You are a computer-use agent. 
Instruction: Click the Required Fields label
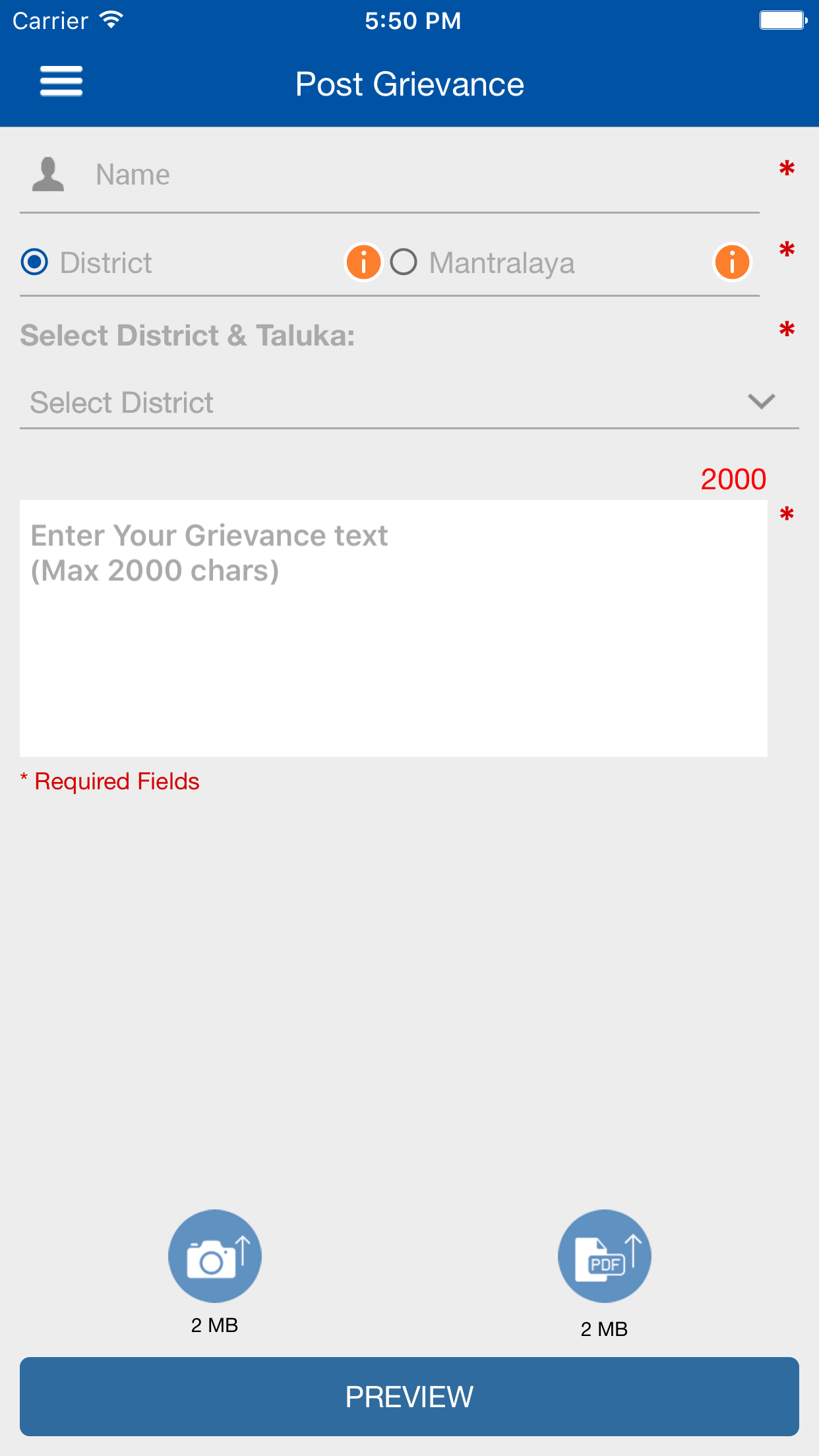tap(109, 781)
